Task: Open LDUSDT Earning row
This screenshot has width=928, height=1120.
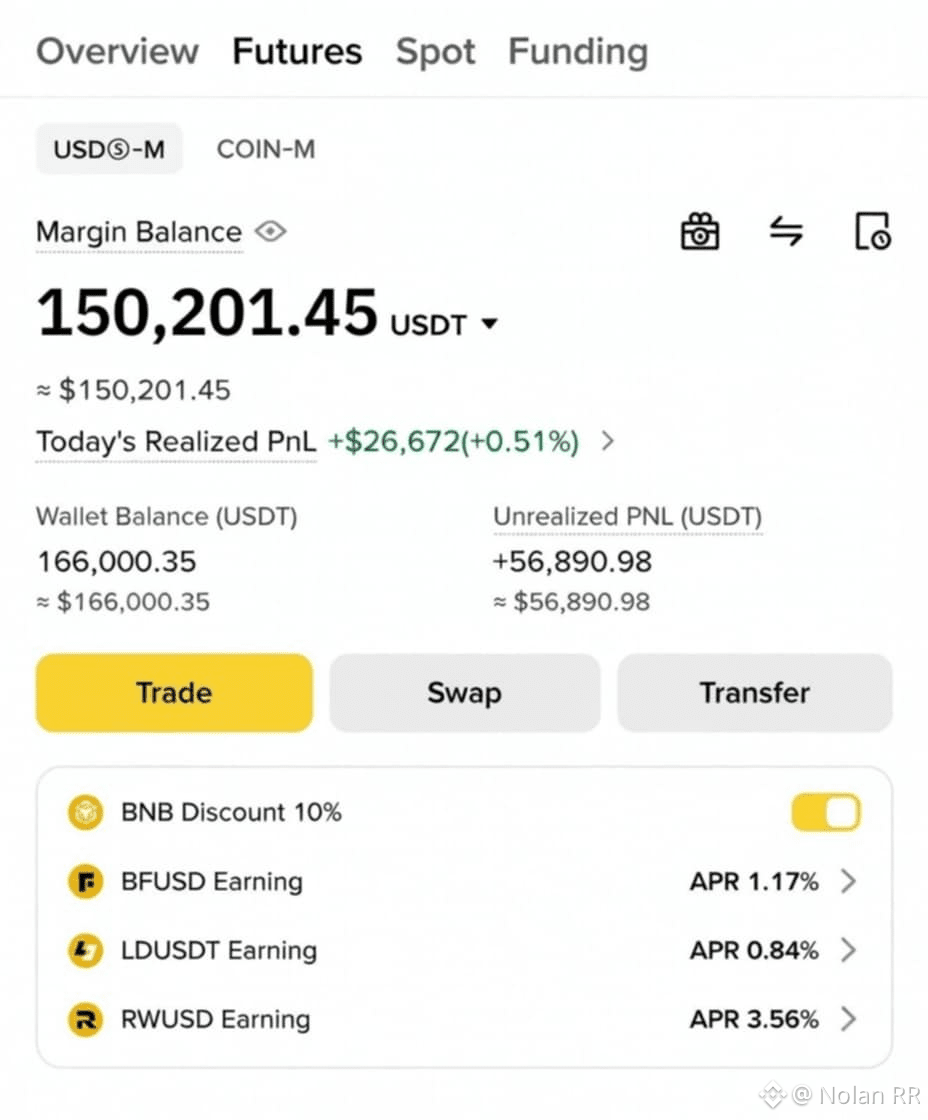Action: point(464,951)
